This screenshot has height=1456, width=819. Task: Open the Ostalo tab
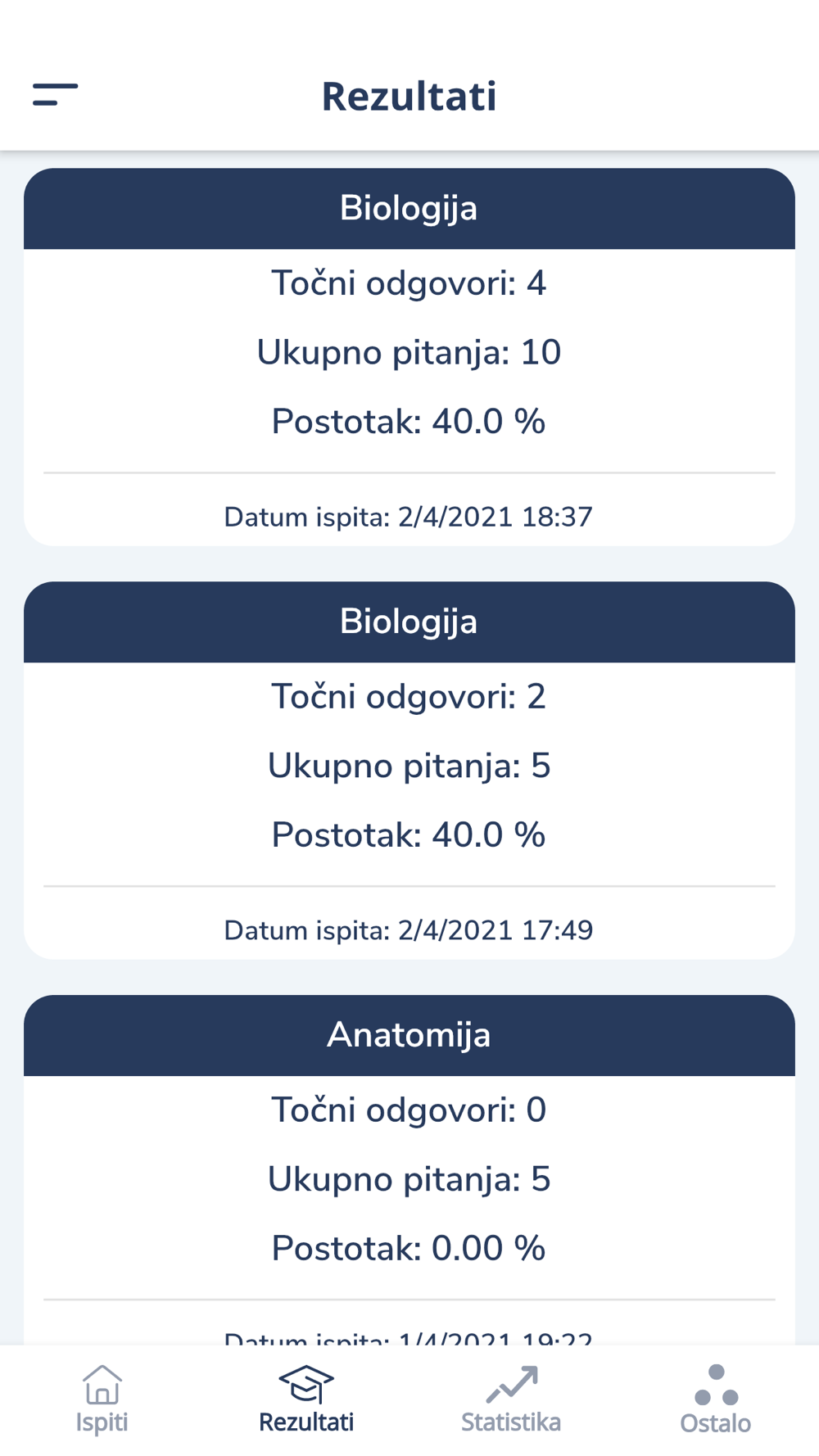(716, 1399)
